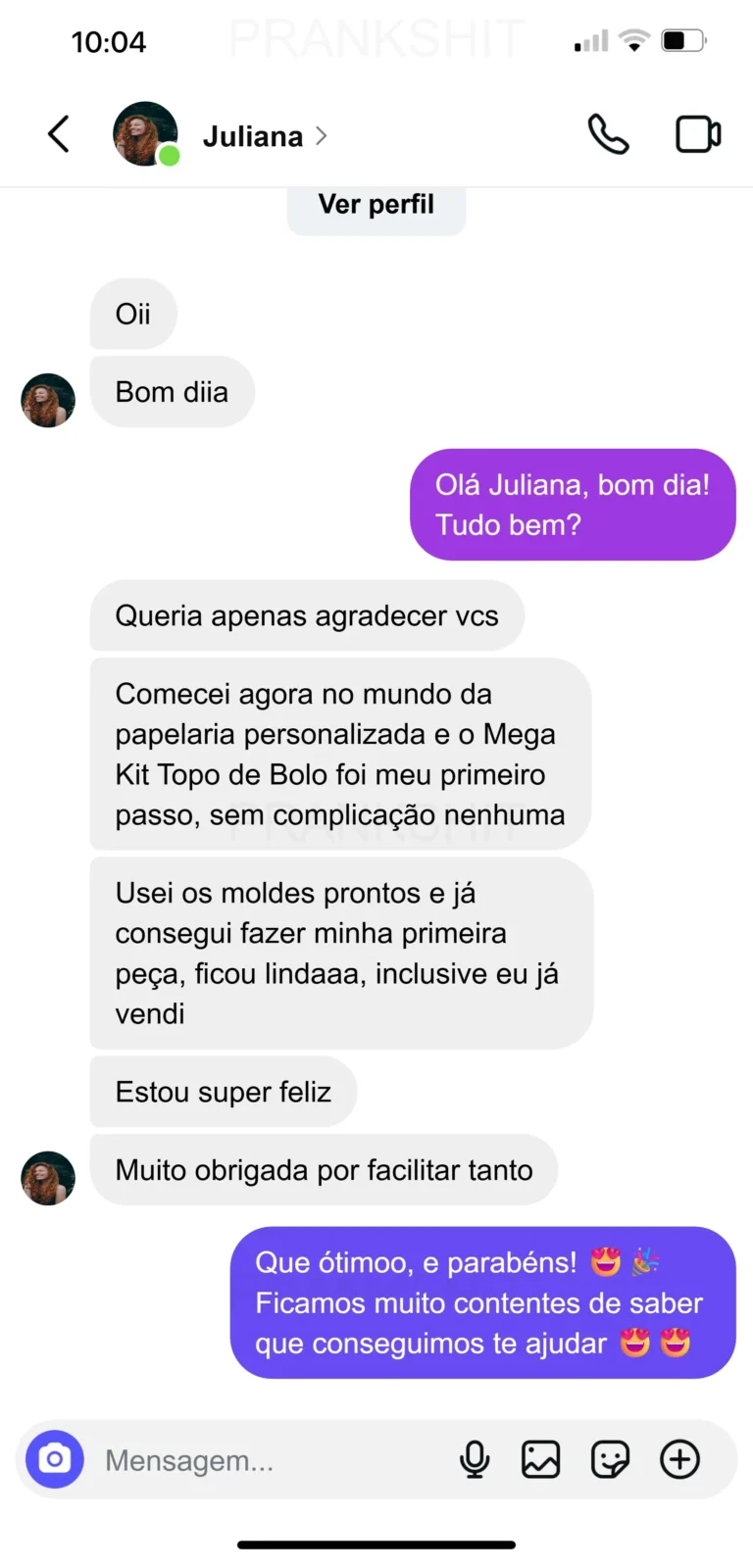Start a video call with Juliana
The width and height of the screenshot is (753, 1568).
tap(698, 134)
